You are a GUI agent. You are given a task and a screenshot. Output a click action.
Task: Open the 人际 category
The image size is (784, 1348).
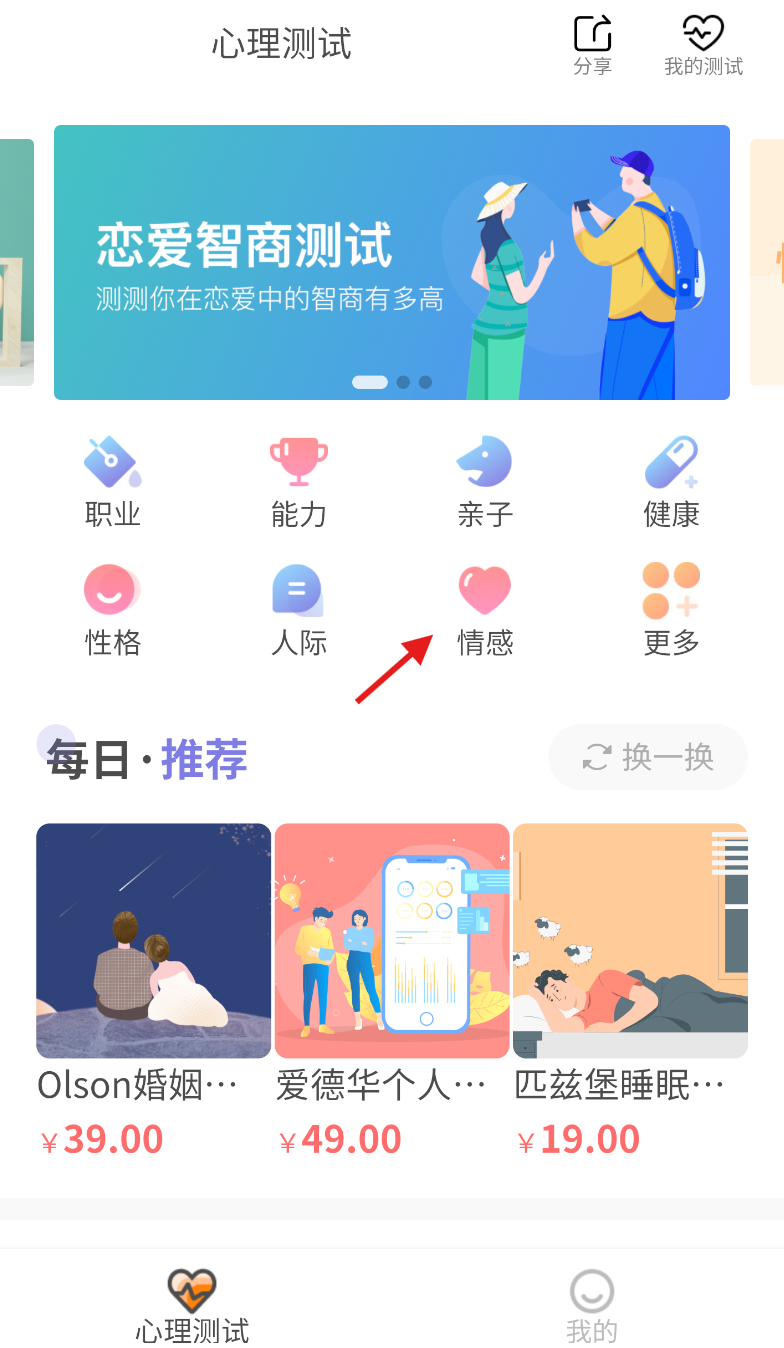pyautogui.click(x=299, y=609)
